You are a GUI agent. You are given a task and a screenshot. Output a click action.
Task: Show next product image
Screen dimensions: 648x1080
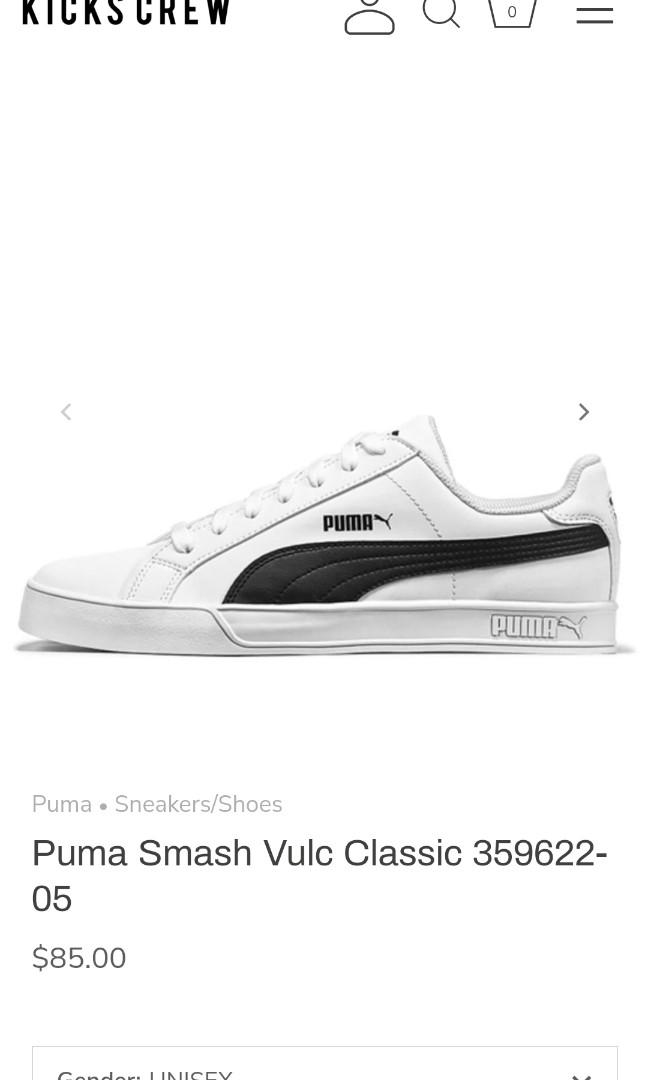(x=584, y=412)
